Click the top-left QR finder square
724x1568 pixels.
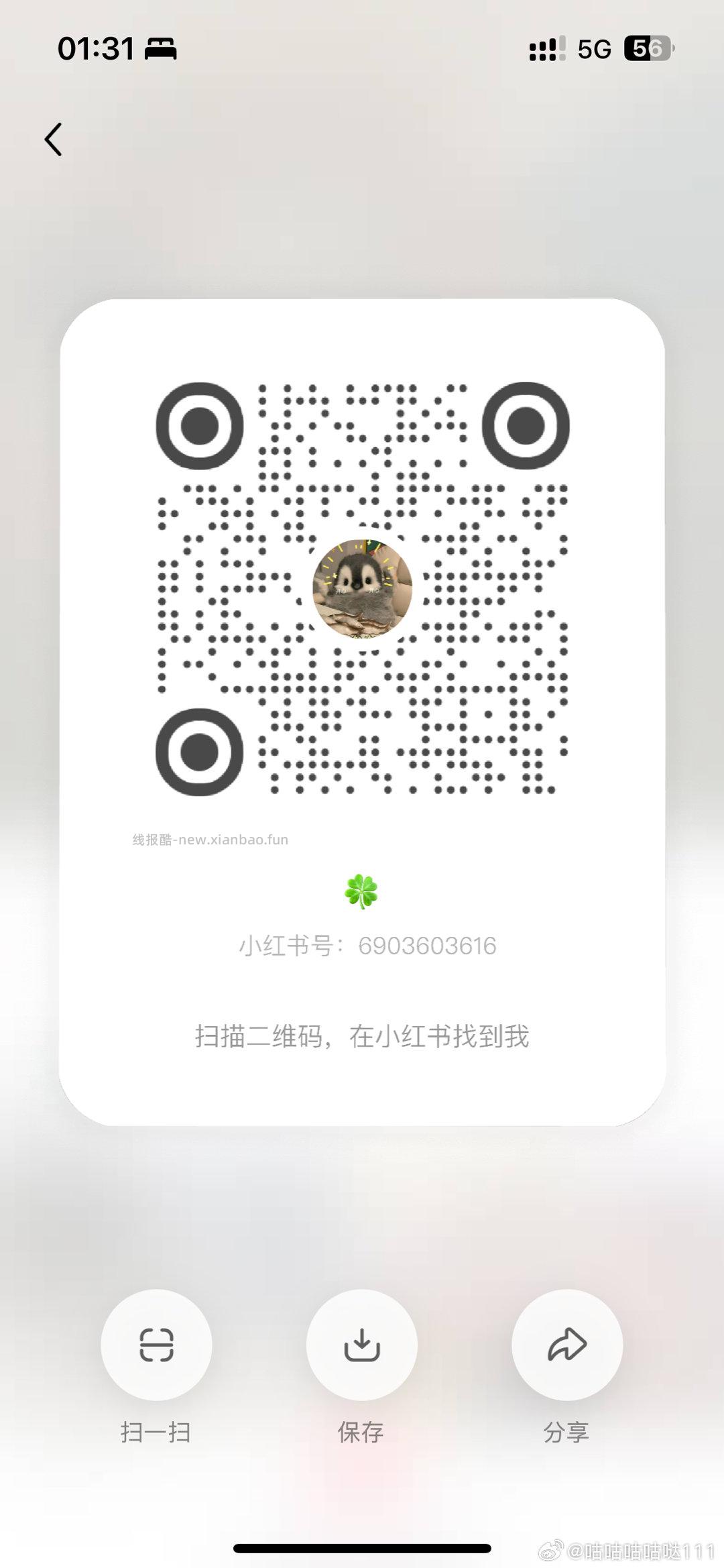coord(200,425)
